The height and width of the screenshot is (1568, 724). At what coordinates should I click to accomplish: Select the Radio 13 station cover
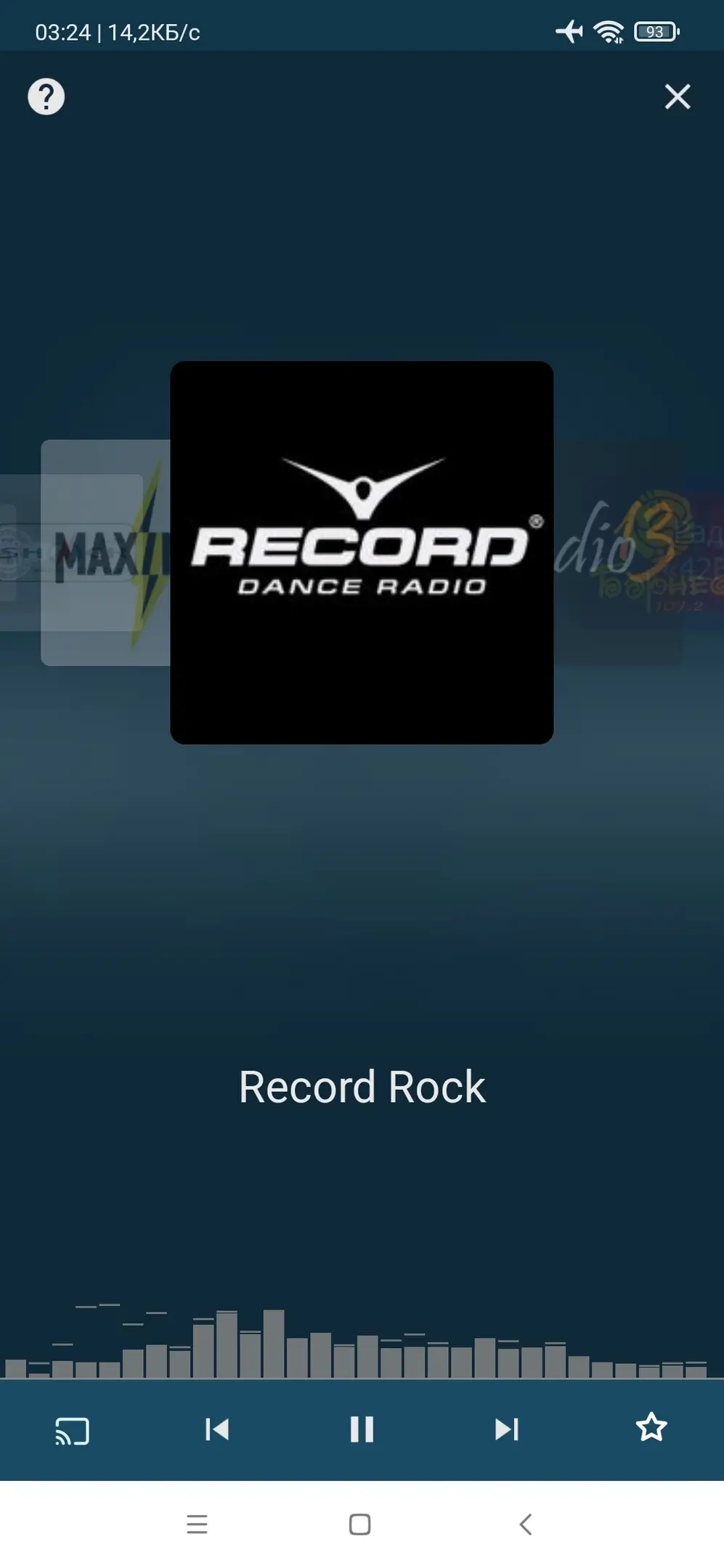617,553
